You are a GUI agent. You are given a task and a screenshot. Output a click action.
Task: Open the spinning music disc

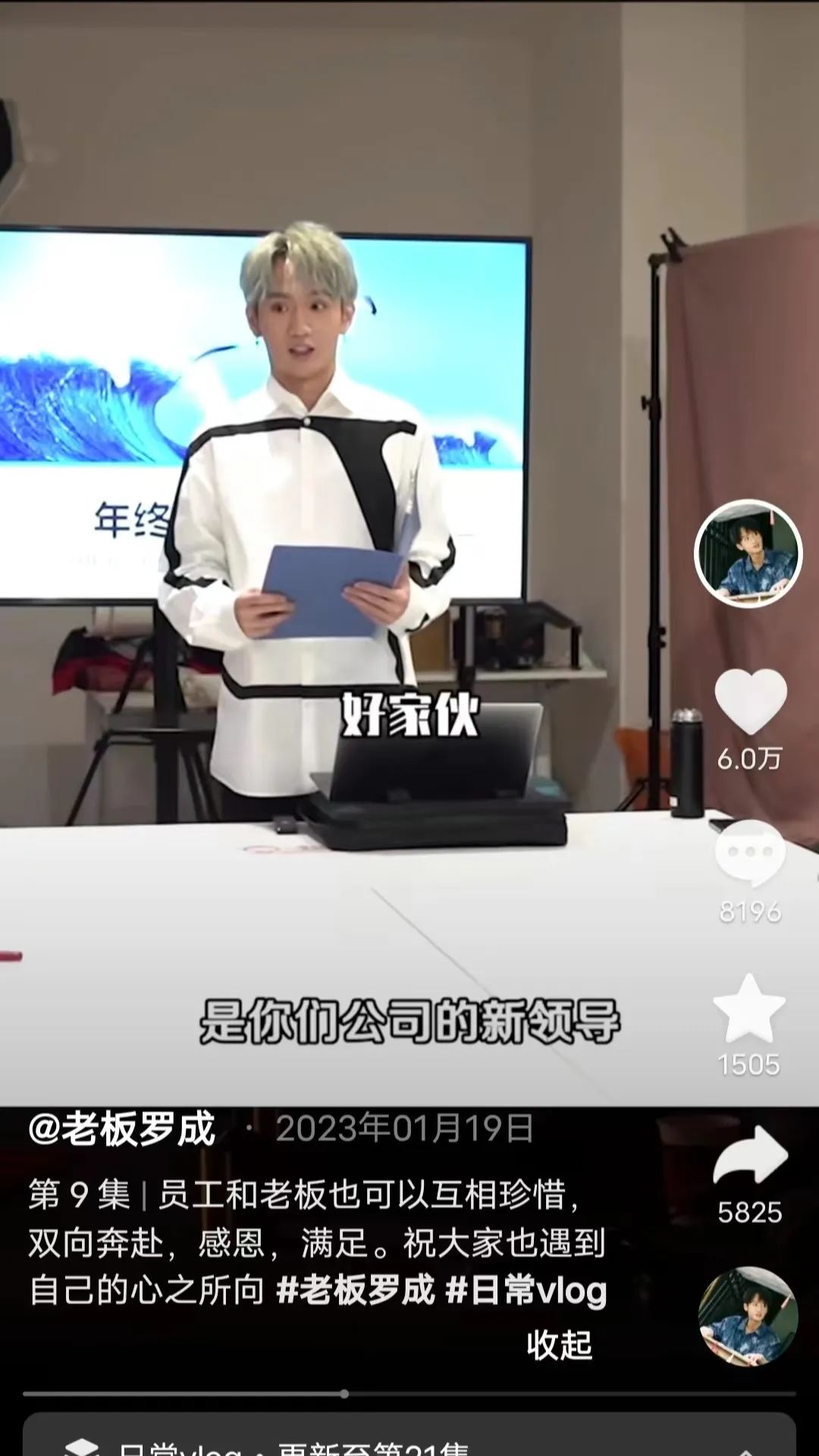pyautogui.click(x=748, y=1317)
